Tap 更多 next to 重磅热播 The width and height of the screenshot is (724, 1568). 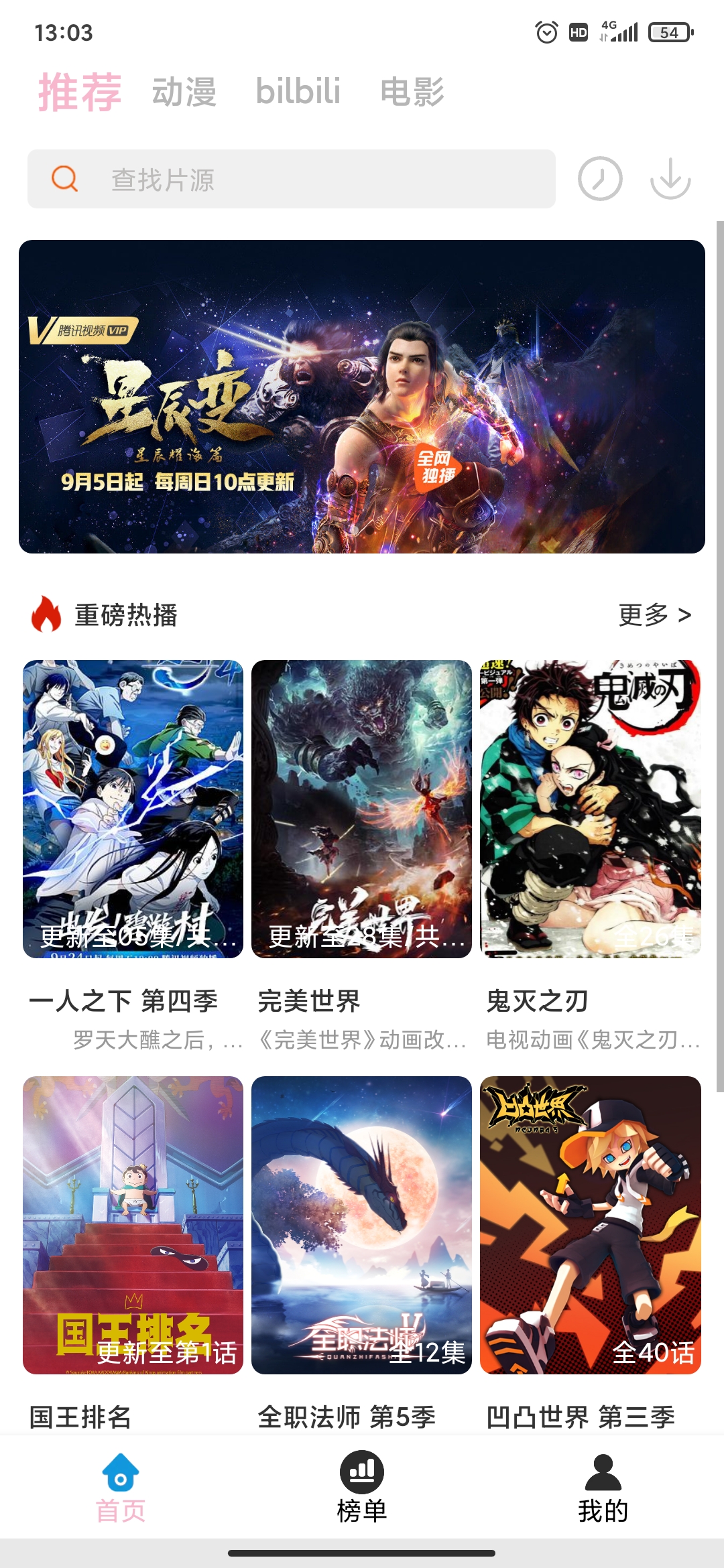coord(654,614)
